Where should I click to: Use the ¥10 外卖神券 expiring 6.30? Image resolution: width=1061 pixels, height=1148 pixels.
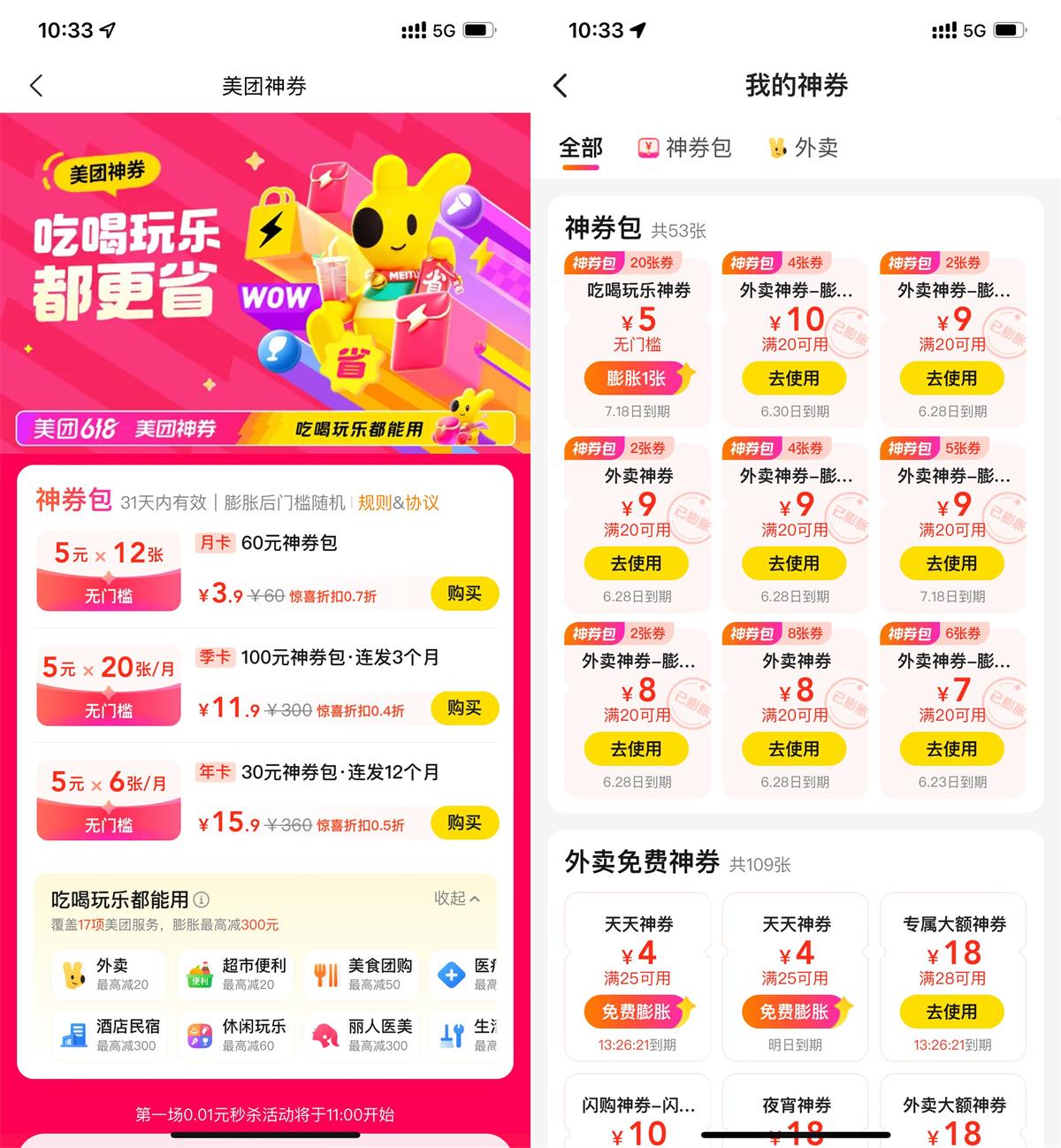click(x=794, y=379)
